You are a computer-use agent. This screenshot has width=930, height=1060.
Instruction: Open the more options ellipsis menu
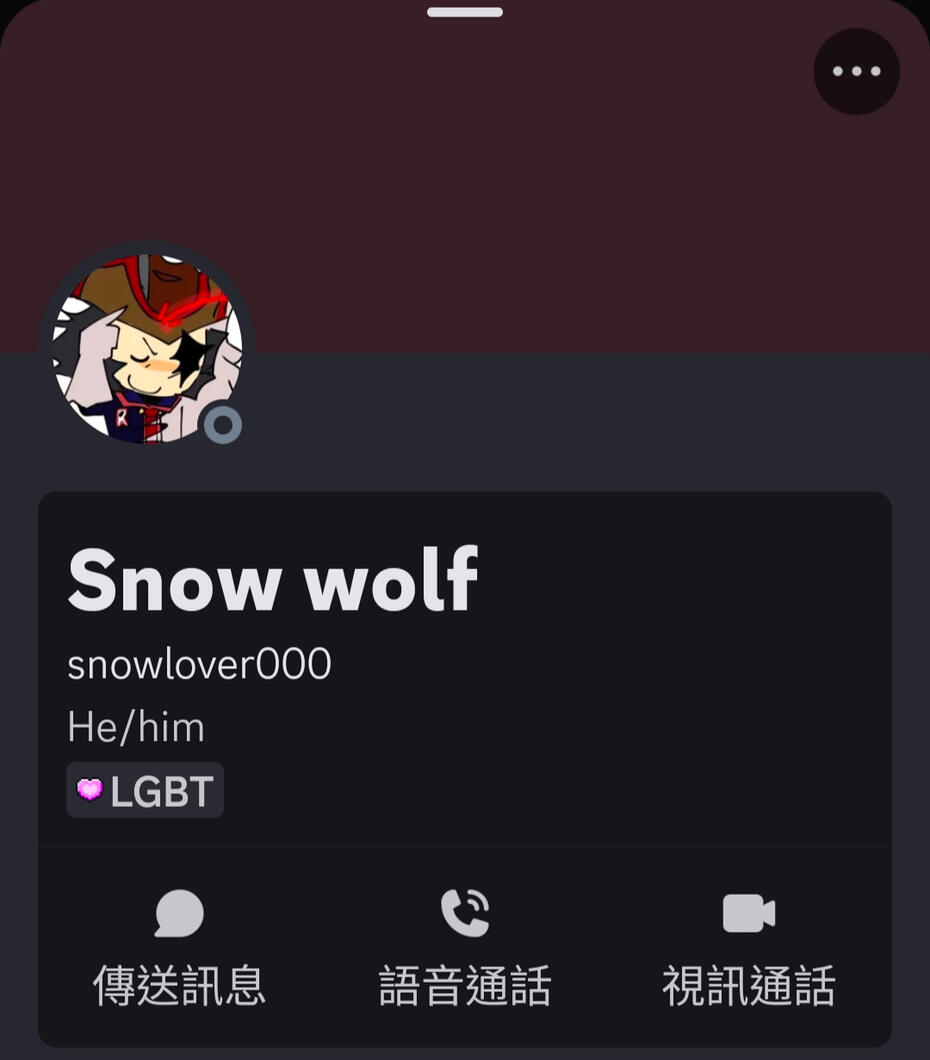coord(856,71)
